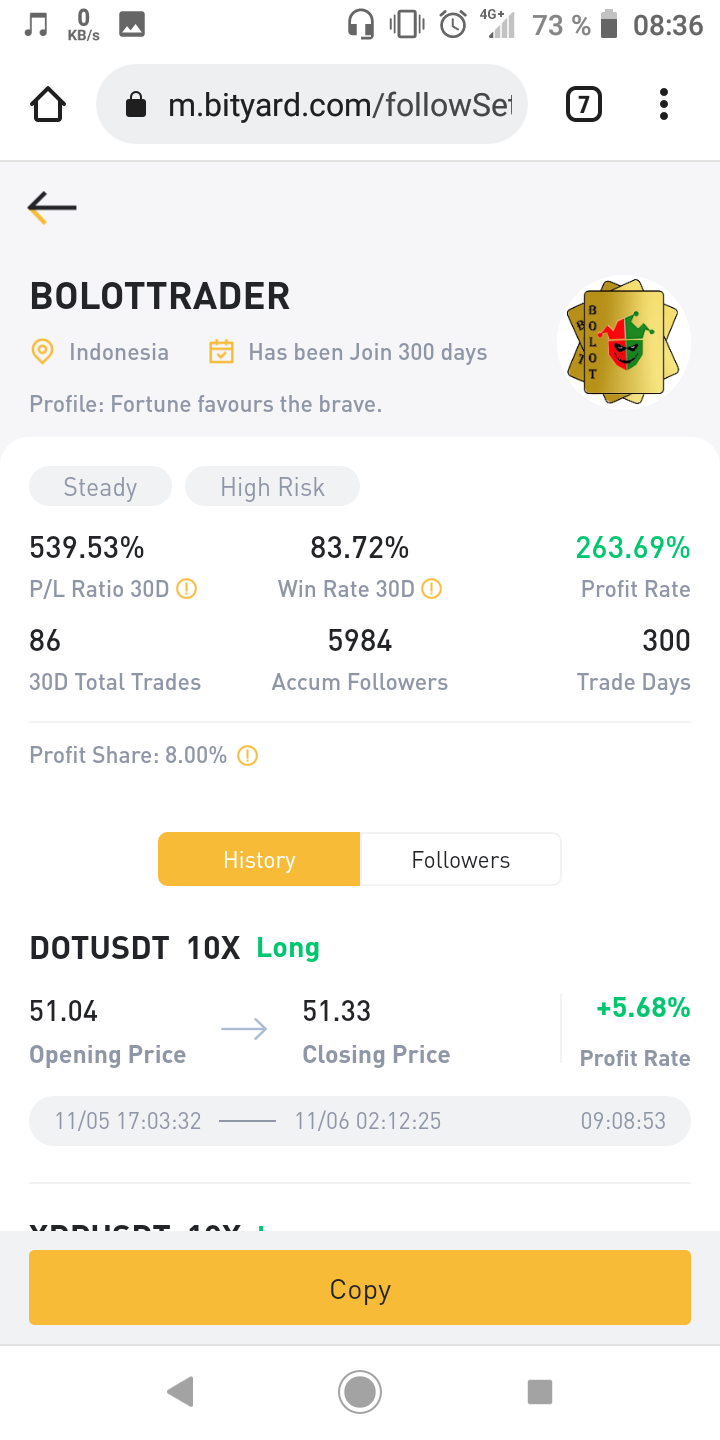720x1440 pixels.
Task: Open the browser home page icon
Action: (x=48, y=104)
